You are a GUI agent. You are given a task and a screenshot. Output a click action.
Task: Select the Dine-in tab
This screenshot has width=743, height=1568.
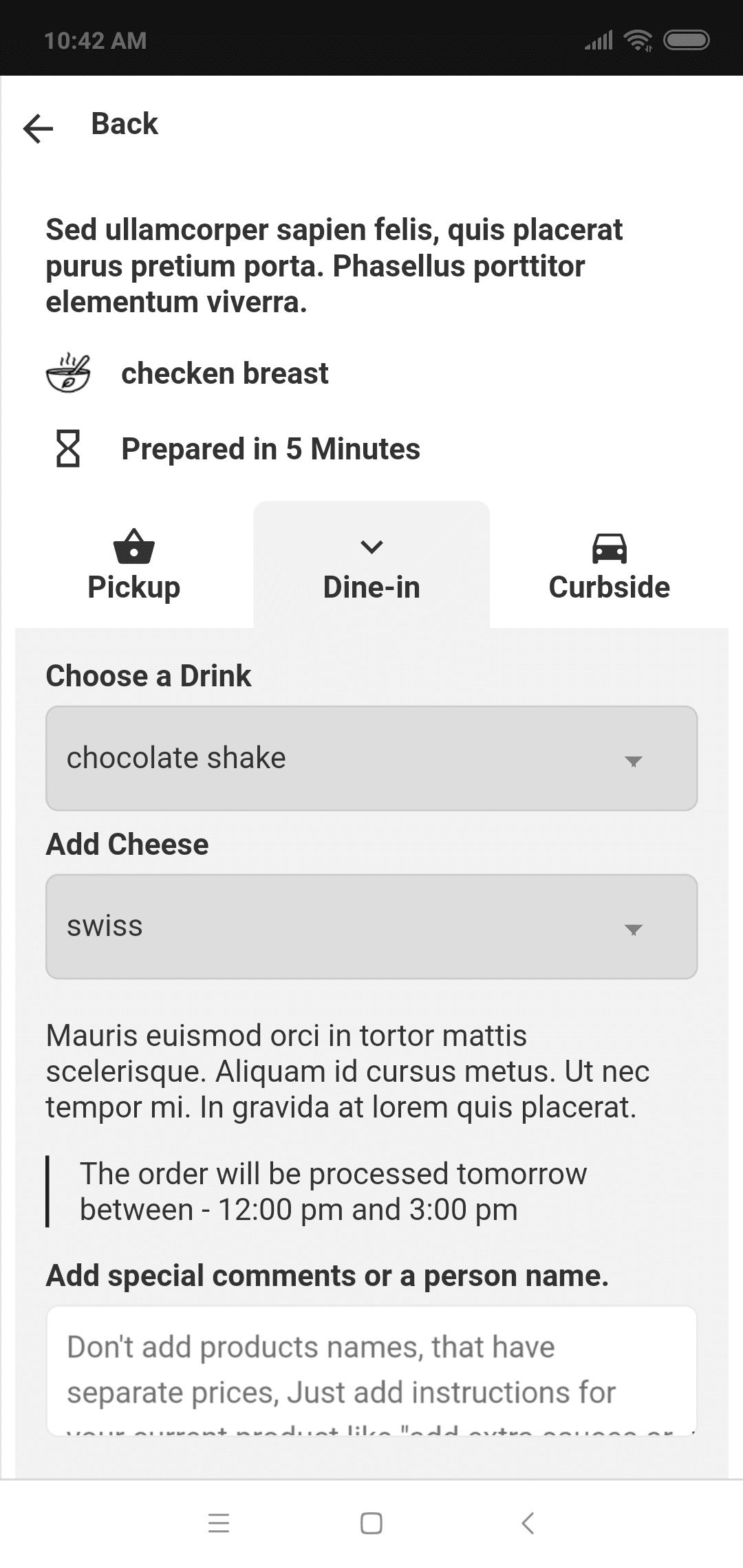[x=371, y=567]
